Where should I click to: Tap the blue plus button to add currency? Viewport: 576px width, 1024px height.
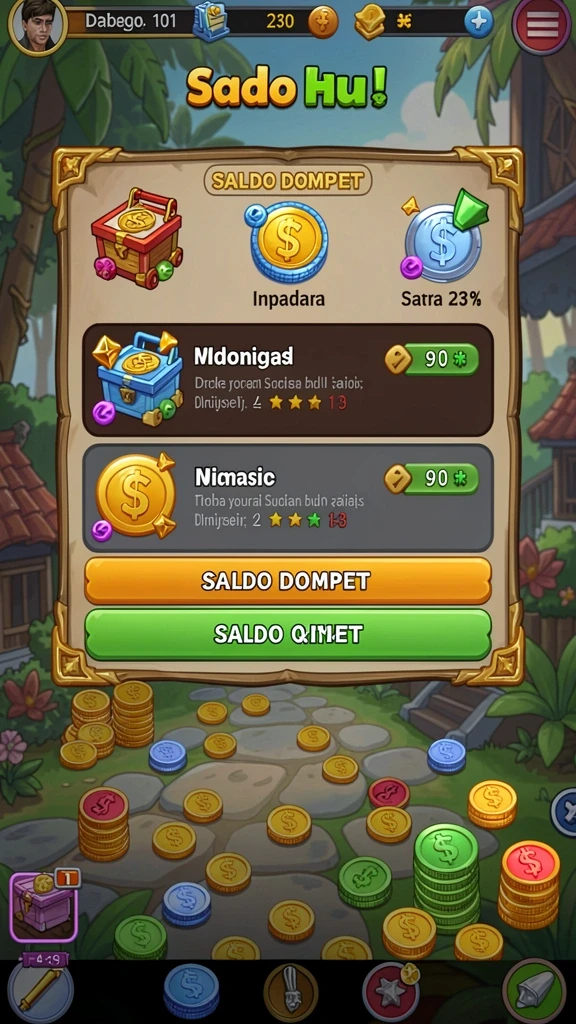479,22
